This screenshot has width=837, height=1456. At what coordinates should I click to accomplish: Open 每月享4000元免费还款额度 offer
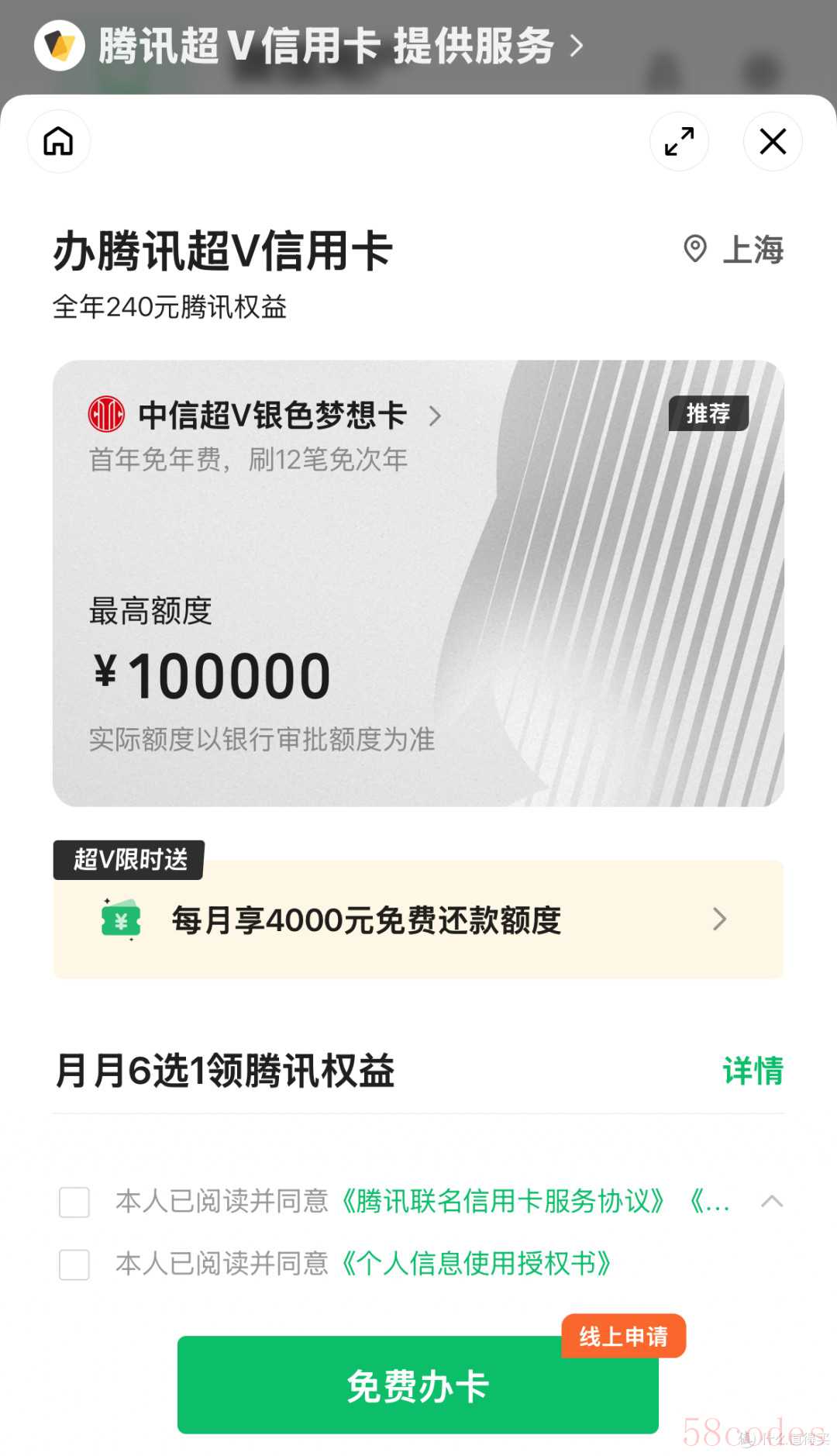[x=418, y=920]
